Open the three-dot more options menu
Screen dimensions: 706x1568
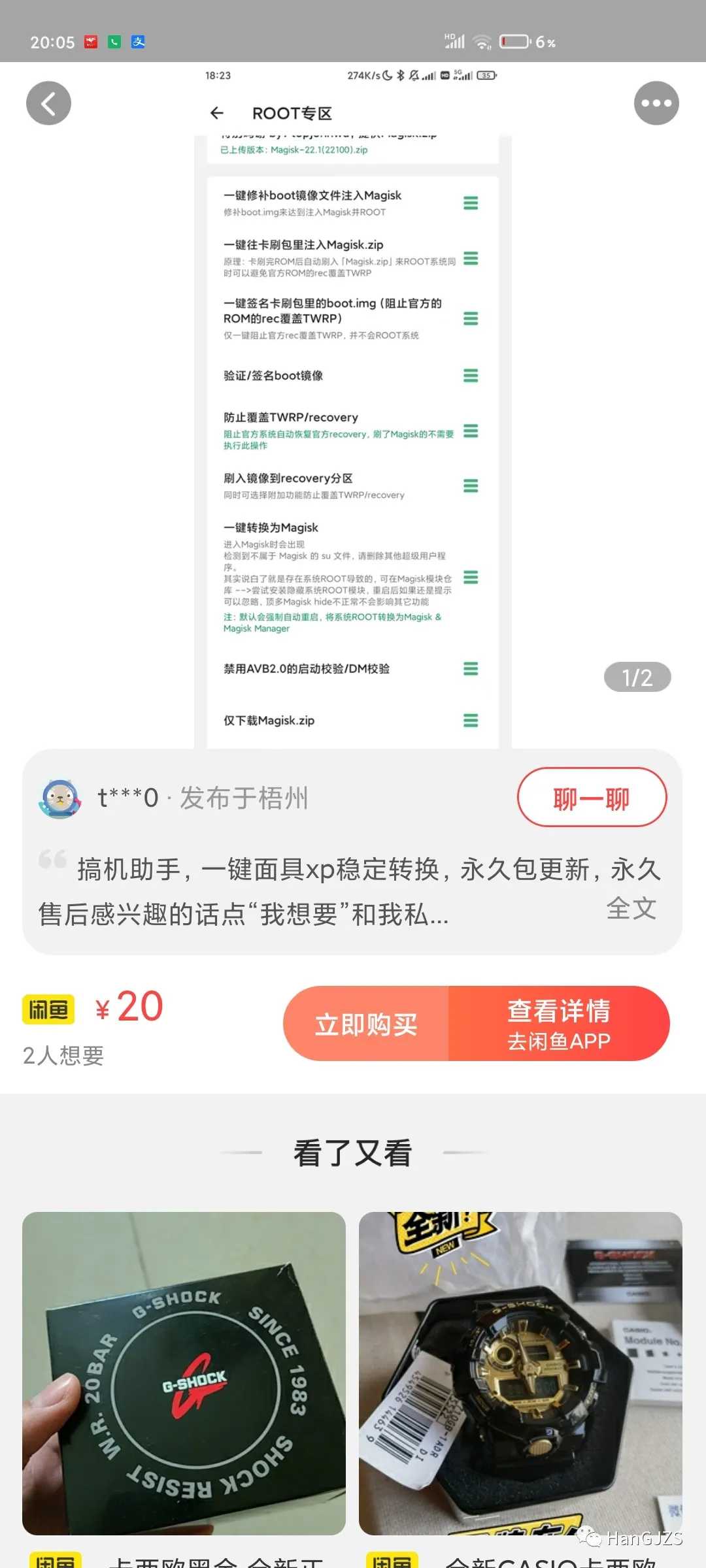coord(656,103)
